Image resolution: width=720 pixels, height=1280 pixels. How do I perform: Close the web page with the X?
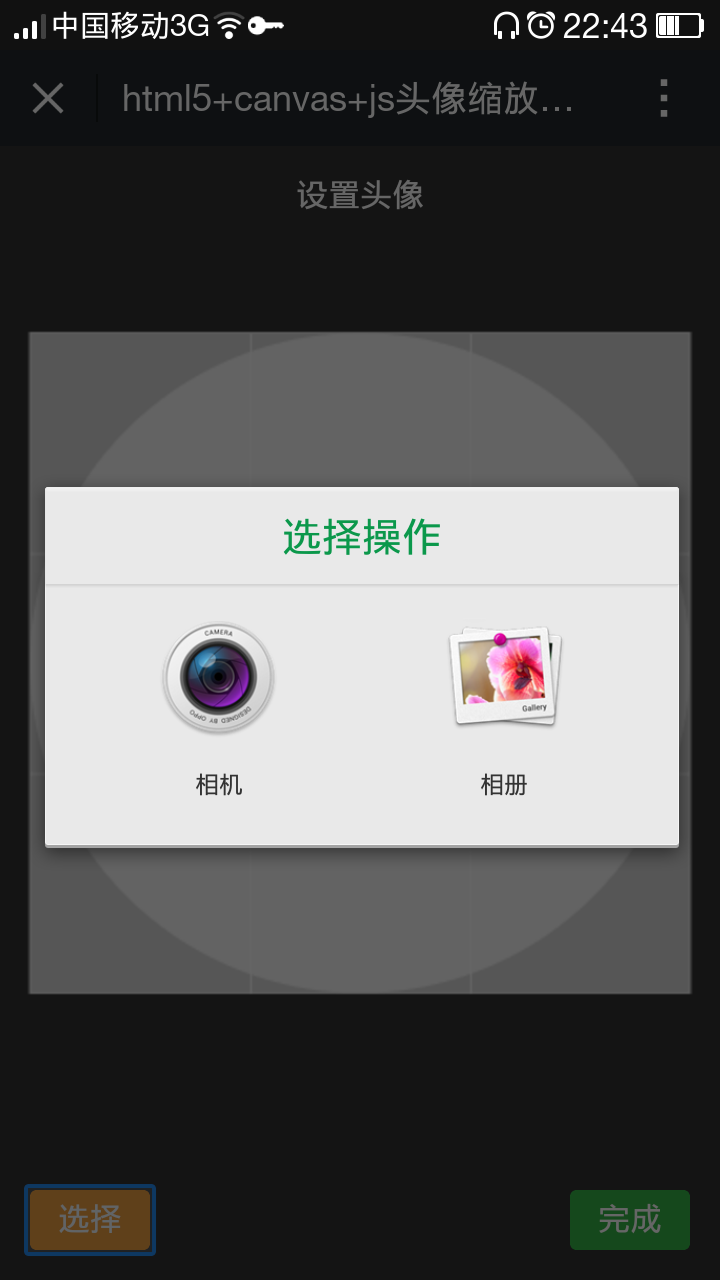tap(48, 99)
